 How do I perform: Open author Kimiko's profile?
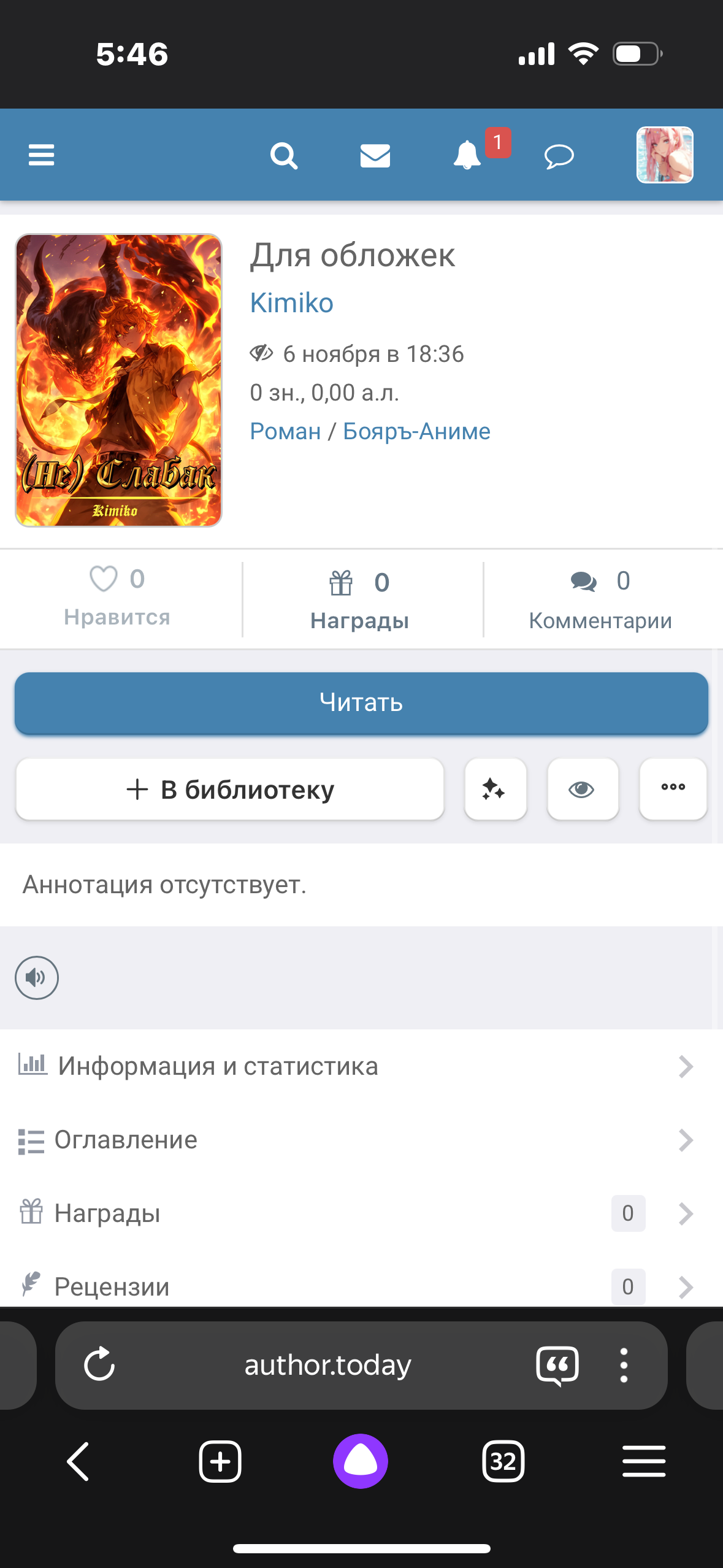coord(291,303)
